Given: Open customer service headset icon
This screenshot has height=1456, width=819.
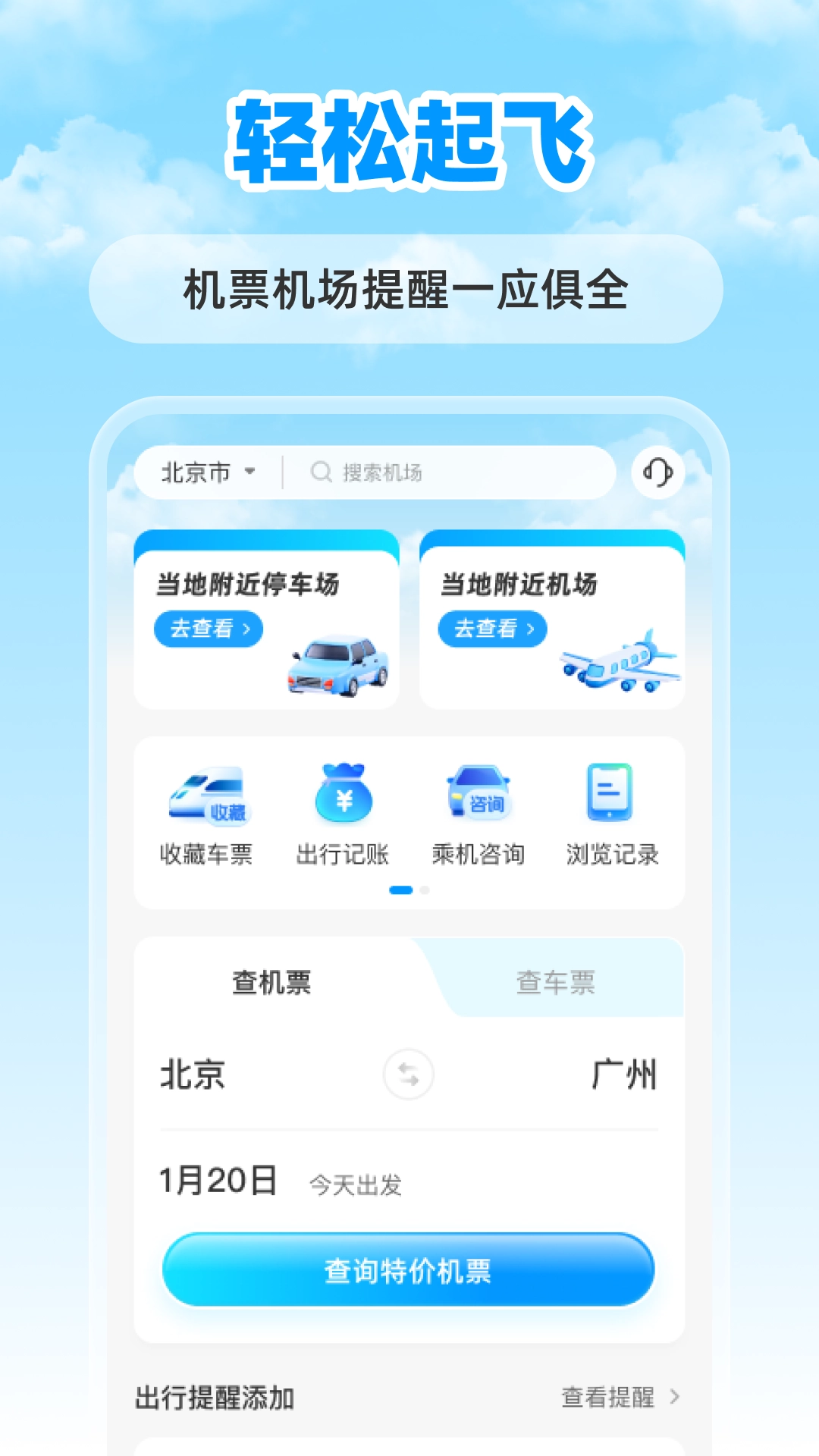Looking at the screenshot, I should 659,472.
